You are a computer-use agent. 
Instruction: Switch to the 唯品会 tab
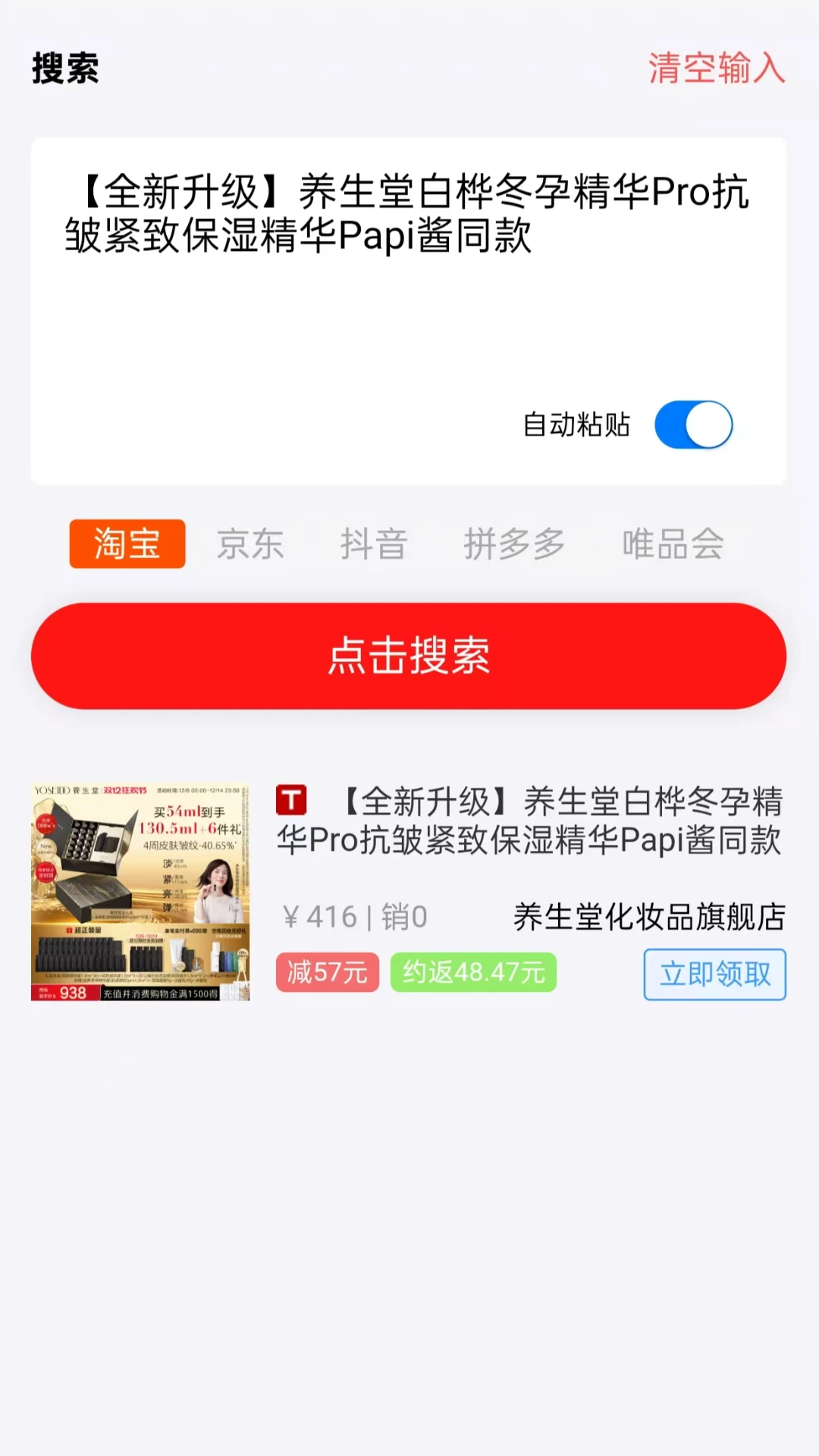673,544
